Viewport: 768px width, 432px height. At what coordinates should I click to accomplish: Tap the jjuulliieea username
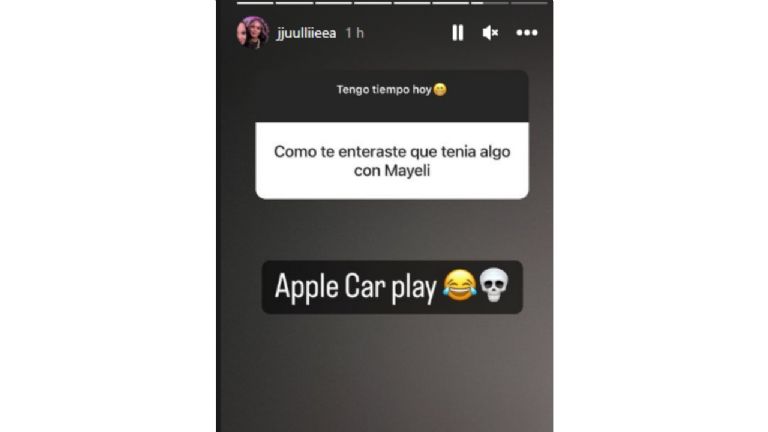[307, 33]
